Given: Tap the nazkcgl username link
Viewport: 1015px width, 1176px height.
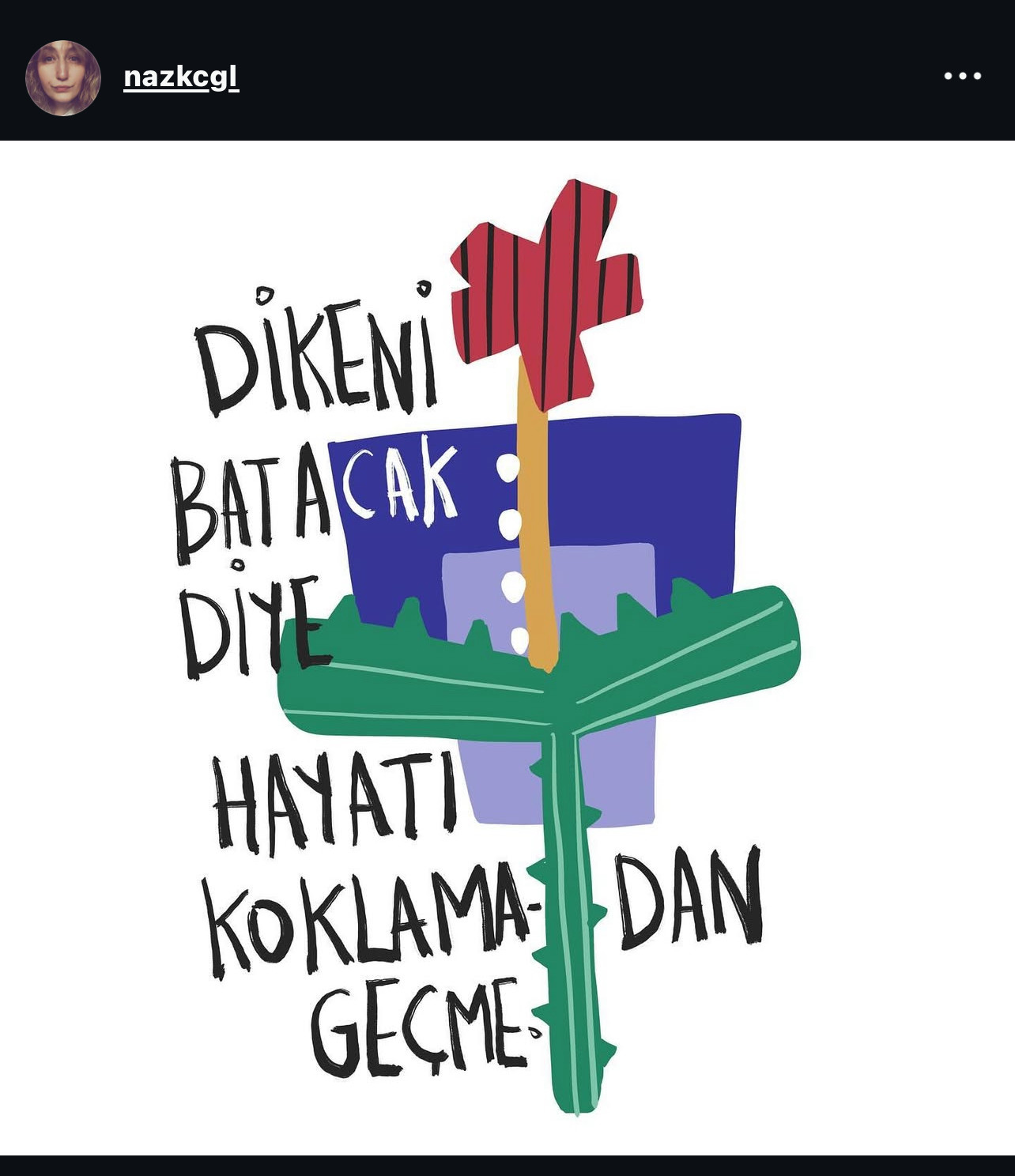Looking at the screenshot, I should pyautogui.click(x=181, y=77).
